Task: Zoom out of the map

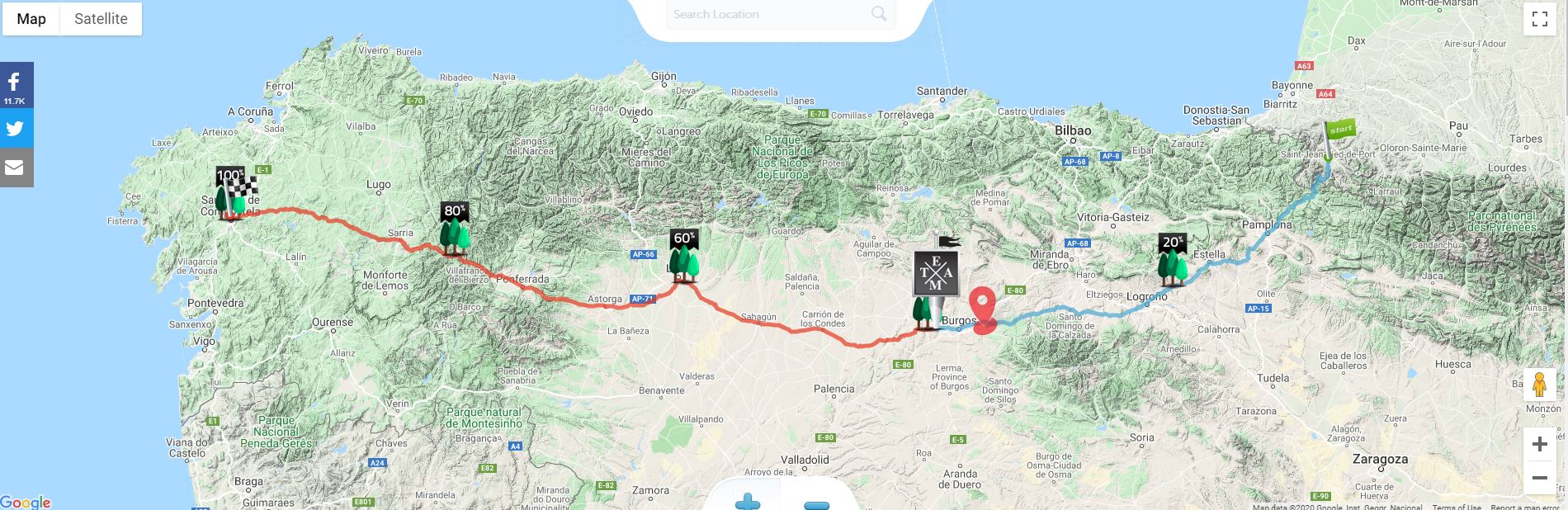Action: [x=1539, y=478]
